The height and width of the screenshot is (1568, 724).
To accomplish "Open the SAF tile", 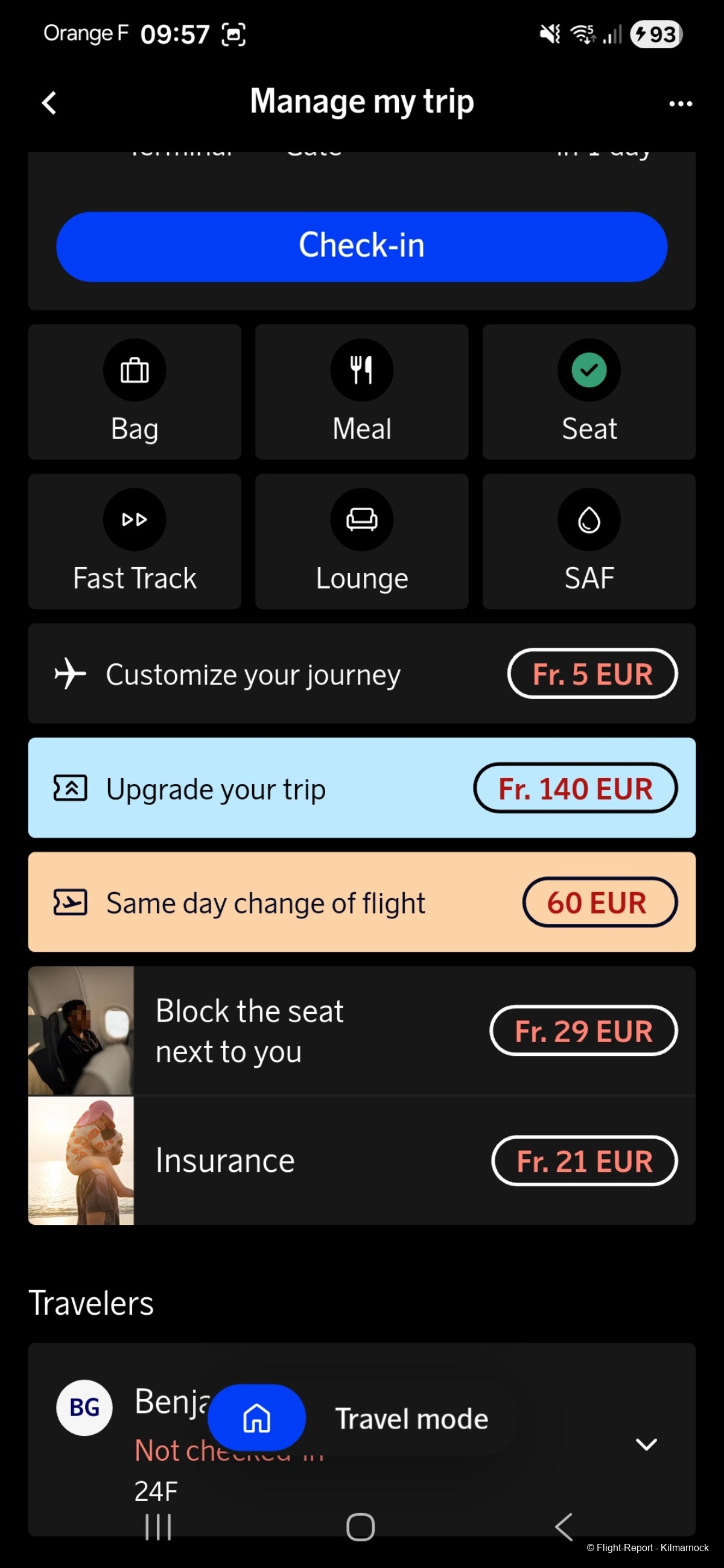I will 588,541.
